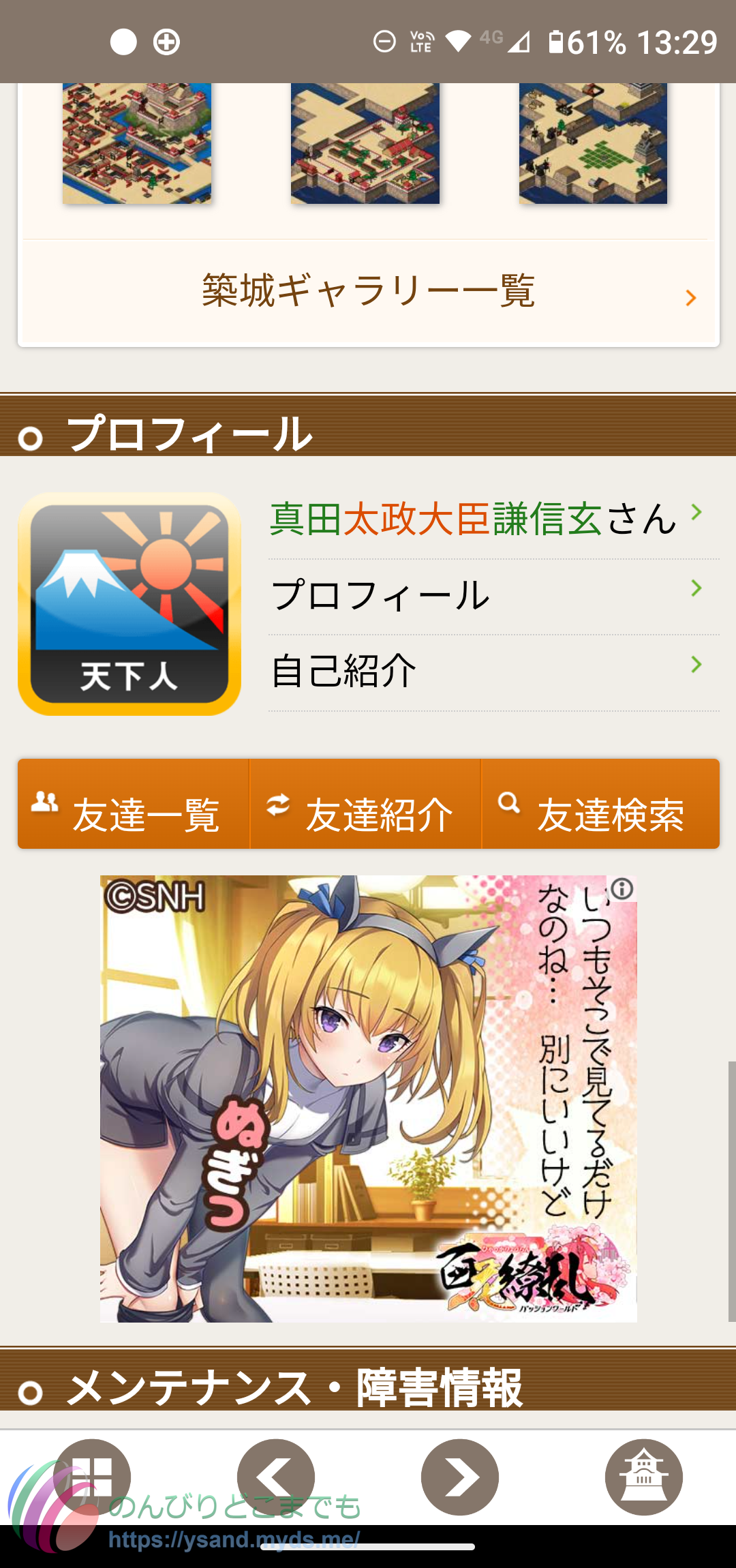The image size is (736, 1568).
Task: Open 友達検索 friend search
Action: [x=600, y=804]
